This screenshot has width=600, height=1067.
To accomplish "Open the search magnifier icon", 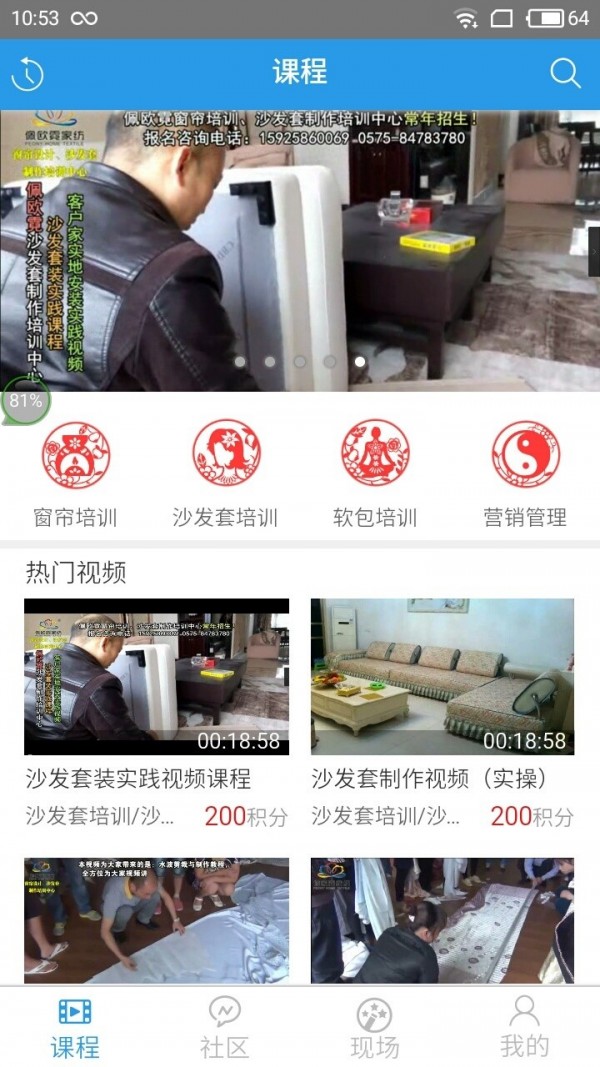I will click(x=565, y=73).
